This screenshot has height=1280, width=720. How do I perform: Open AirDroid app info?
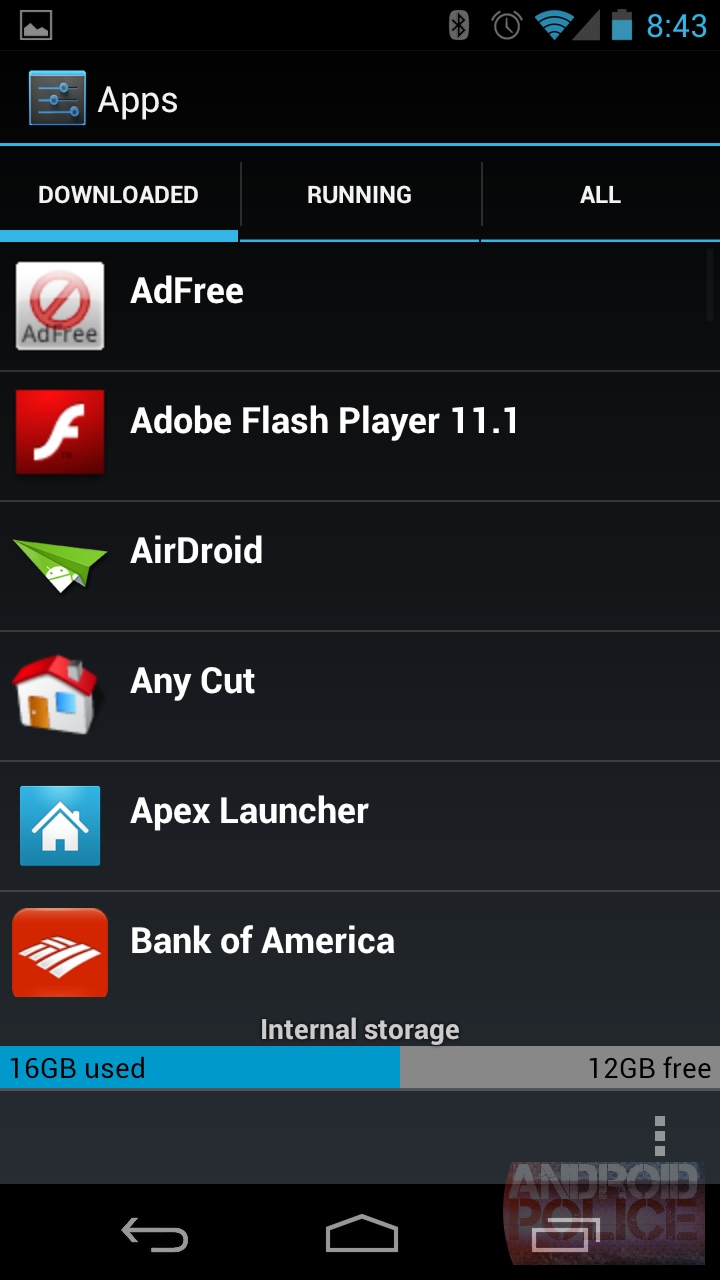pyautogui.click(x=360, y=566)
